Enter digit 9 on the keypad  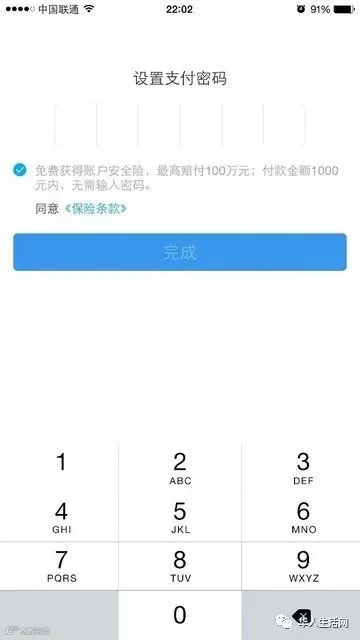coord(301,566)
